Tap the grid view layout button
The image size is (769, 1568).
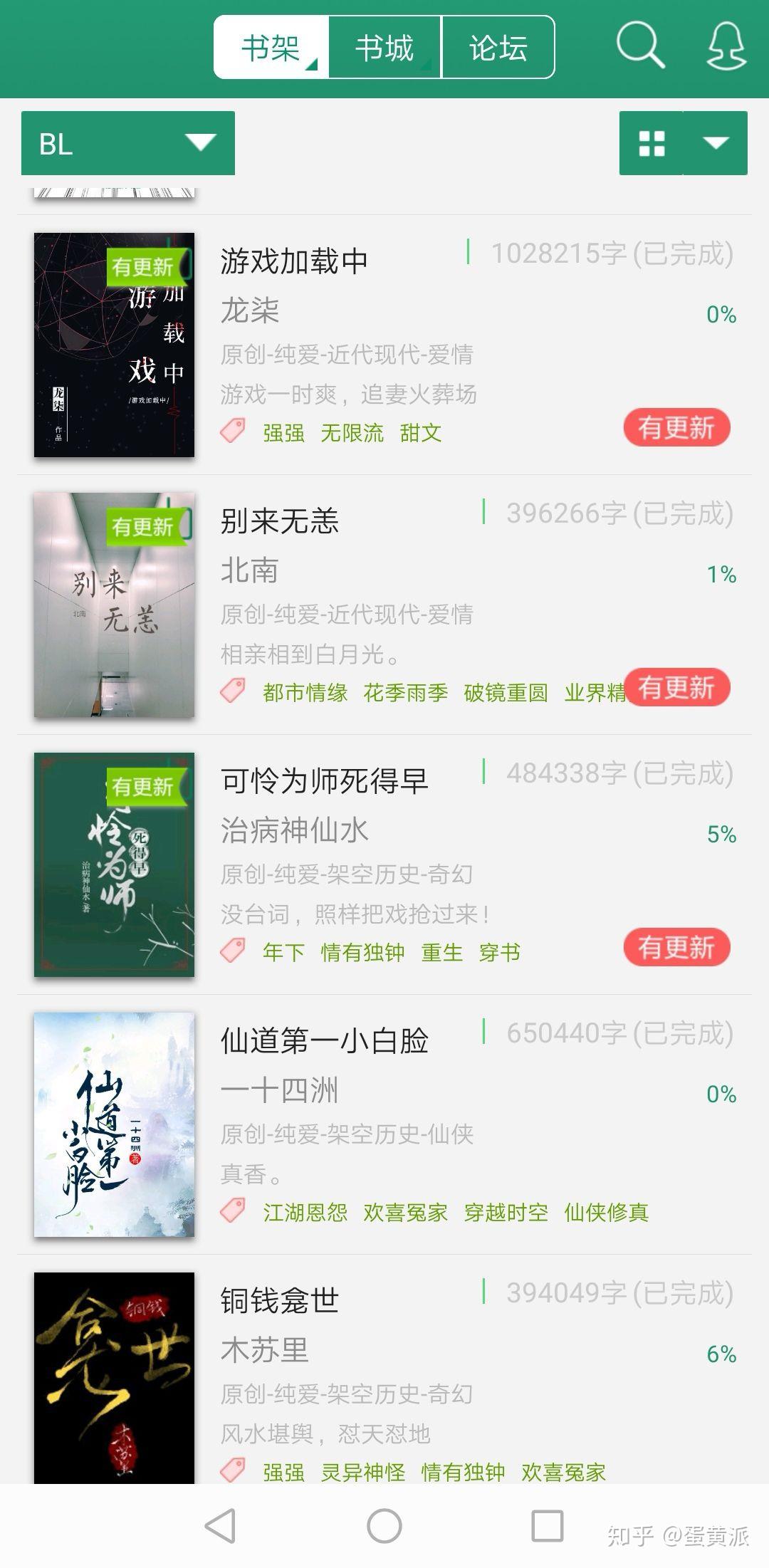tap(652, 143)
